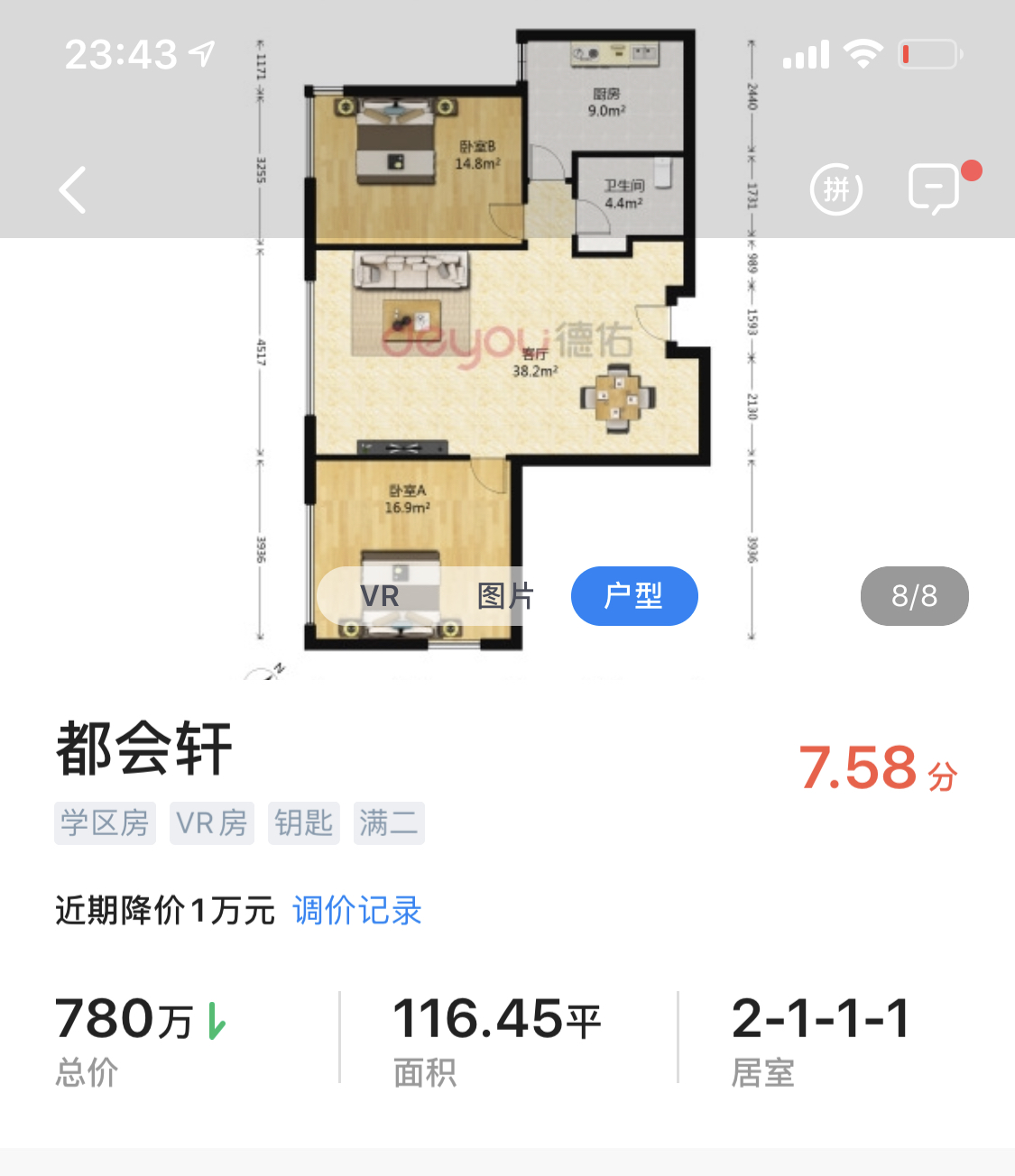Switch to the VR view tab
Viewport: 1015px width, 1176px height.
380,596
